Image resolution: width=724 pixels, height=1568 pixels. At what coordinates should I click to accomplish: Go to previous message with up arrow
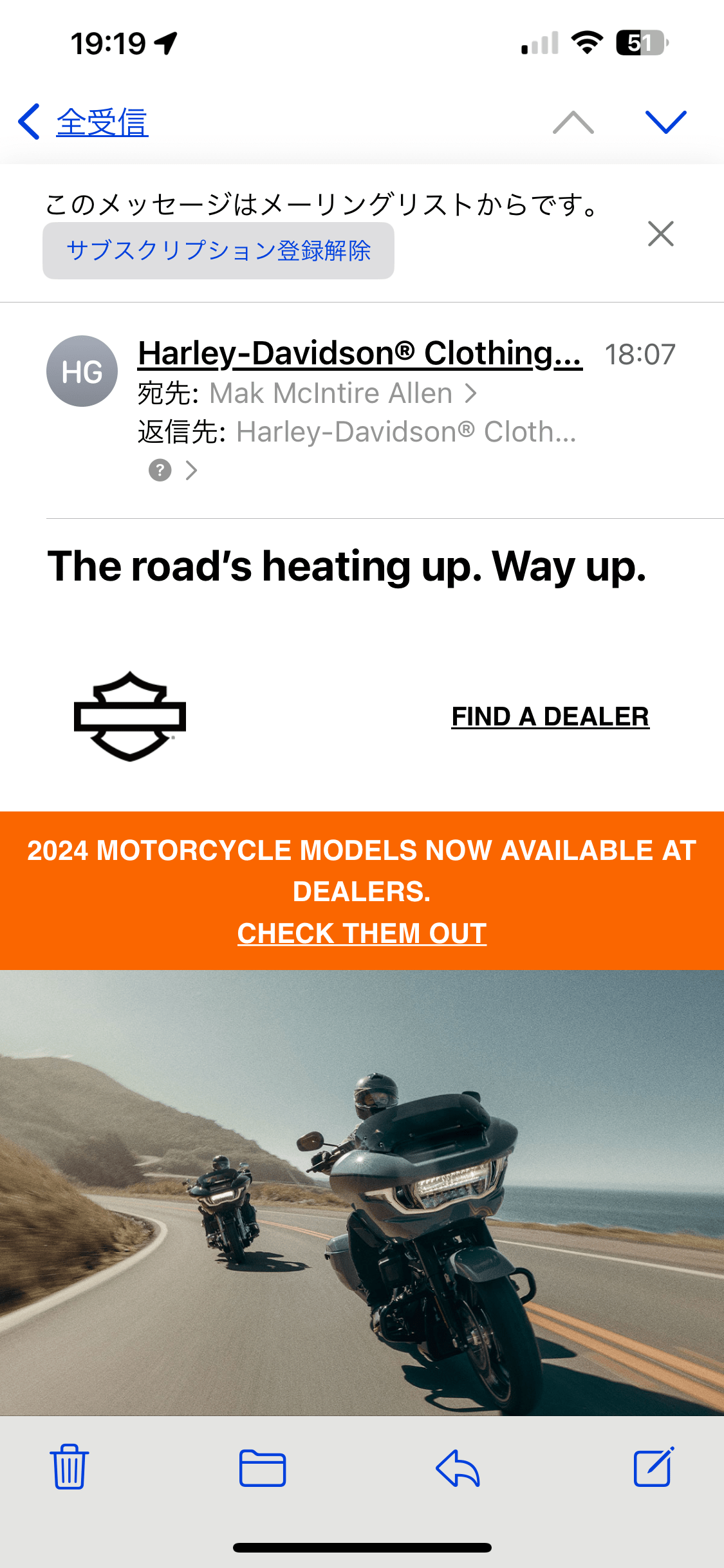coord(573,122)
